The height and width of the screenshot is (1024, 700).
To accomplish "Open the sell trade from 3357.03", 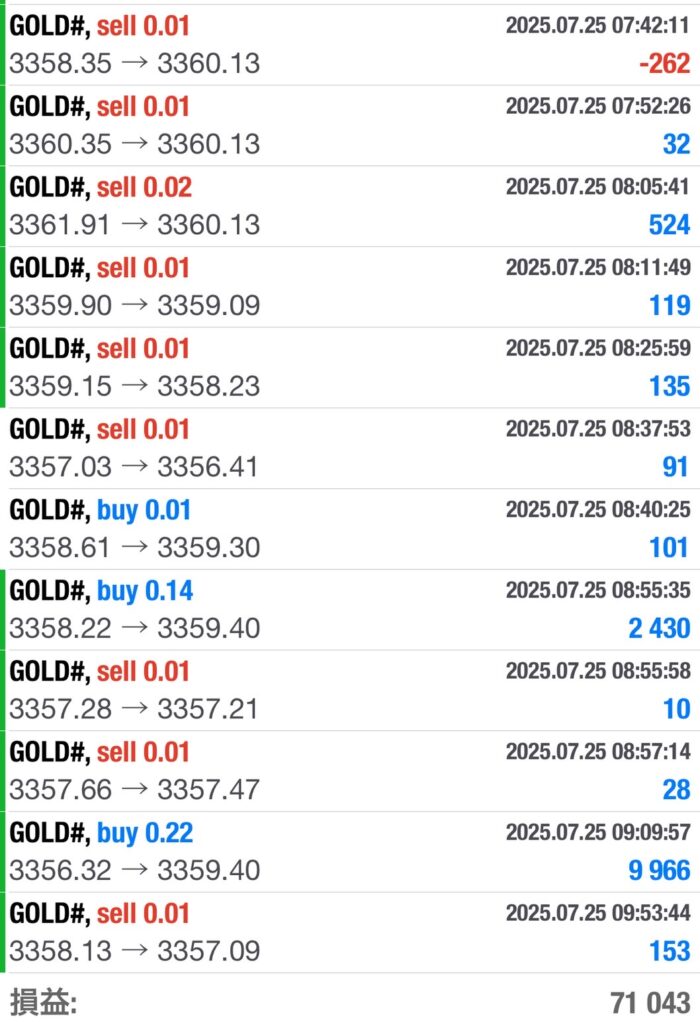I will coord(350,448).
